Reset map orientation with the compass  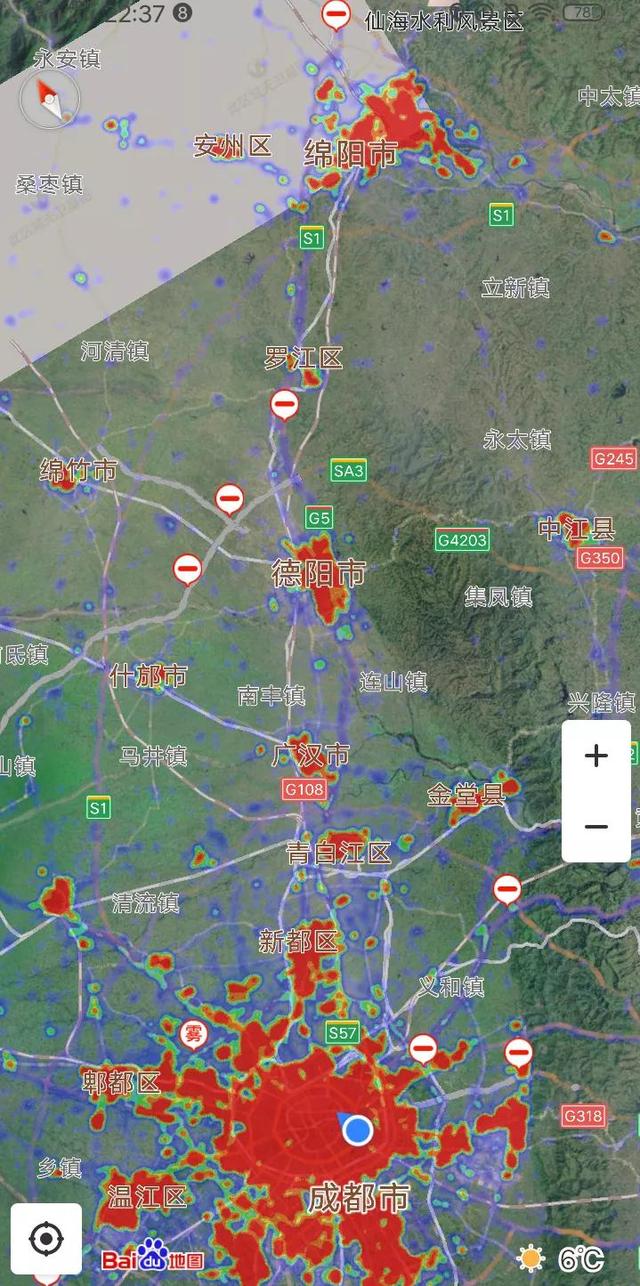coord(48,98)
